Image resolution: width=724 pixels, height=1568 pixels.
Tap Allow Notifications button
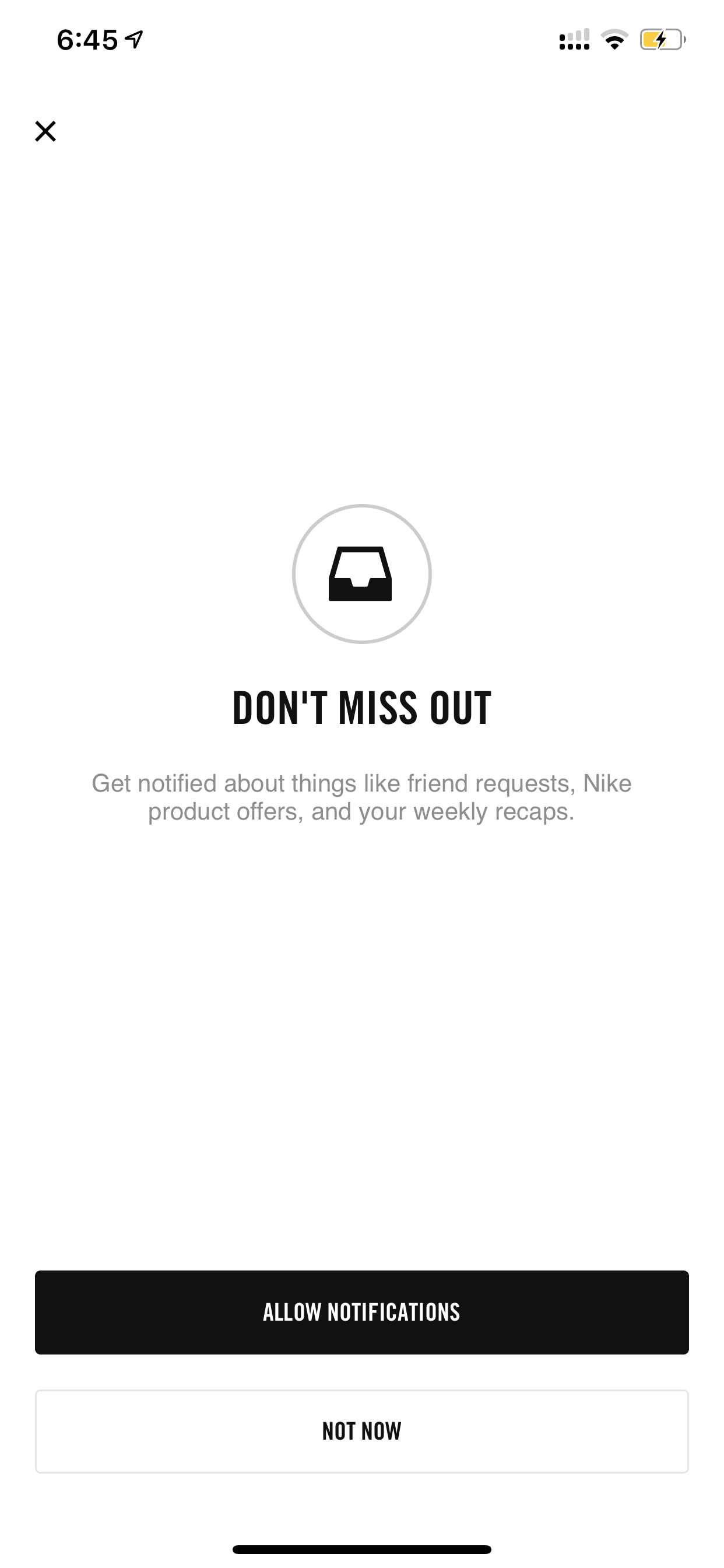(x=361, y=1312)
